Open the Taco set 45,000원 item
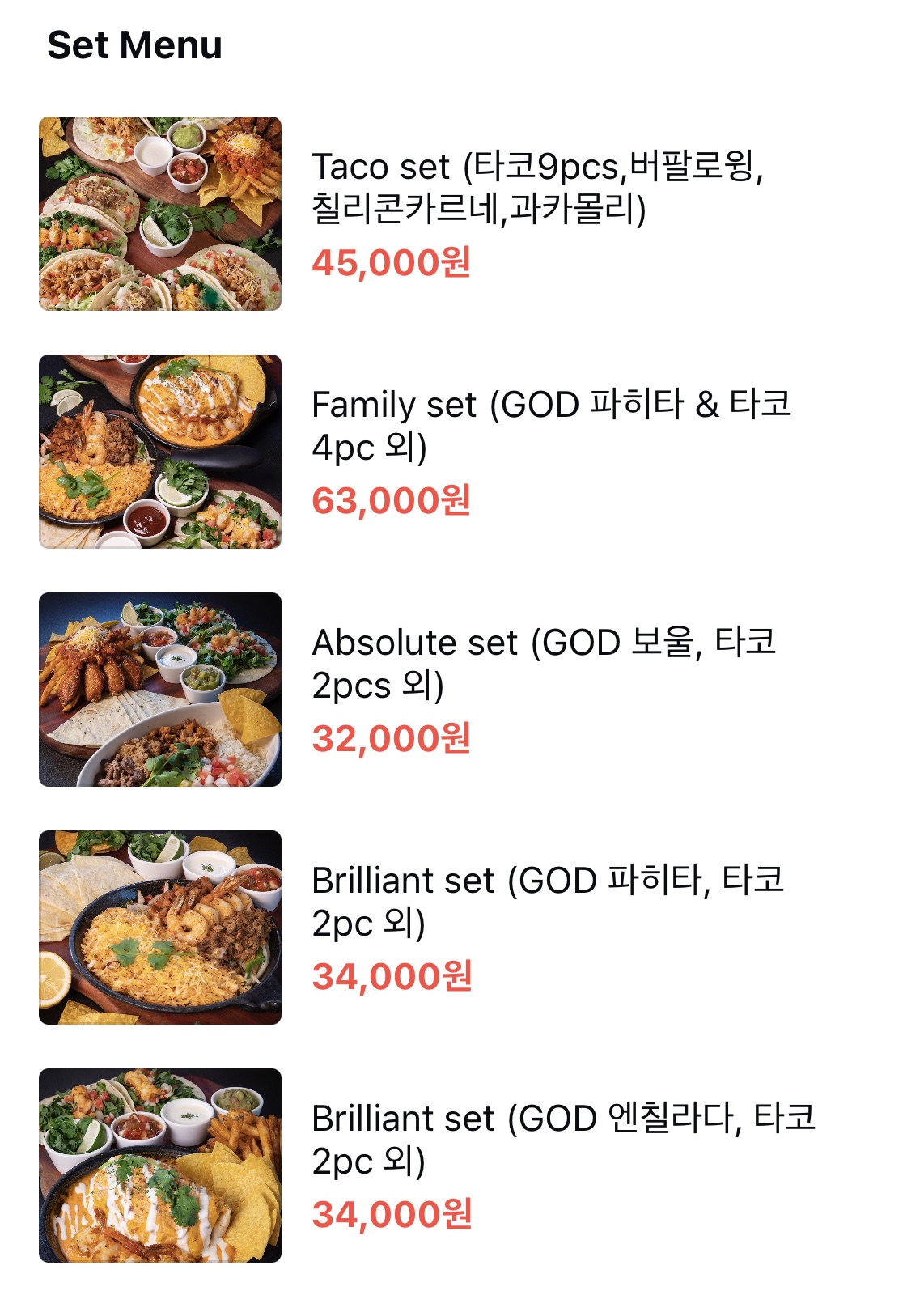This screenshot has width=924, height=1308. tap(537, 188)
